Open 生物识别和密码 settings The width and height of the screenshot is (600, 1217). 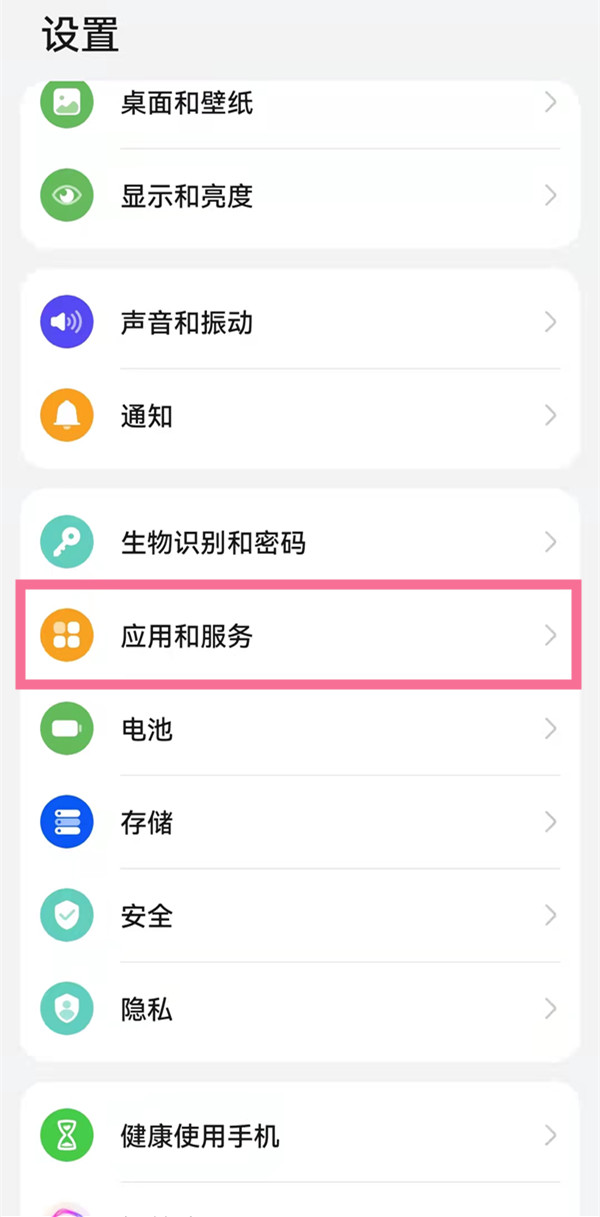point(300,543)
